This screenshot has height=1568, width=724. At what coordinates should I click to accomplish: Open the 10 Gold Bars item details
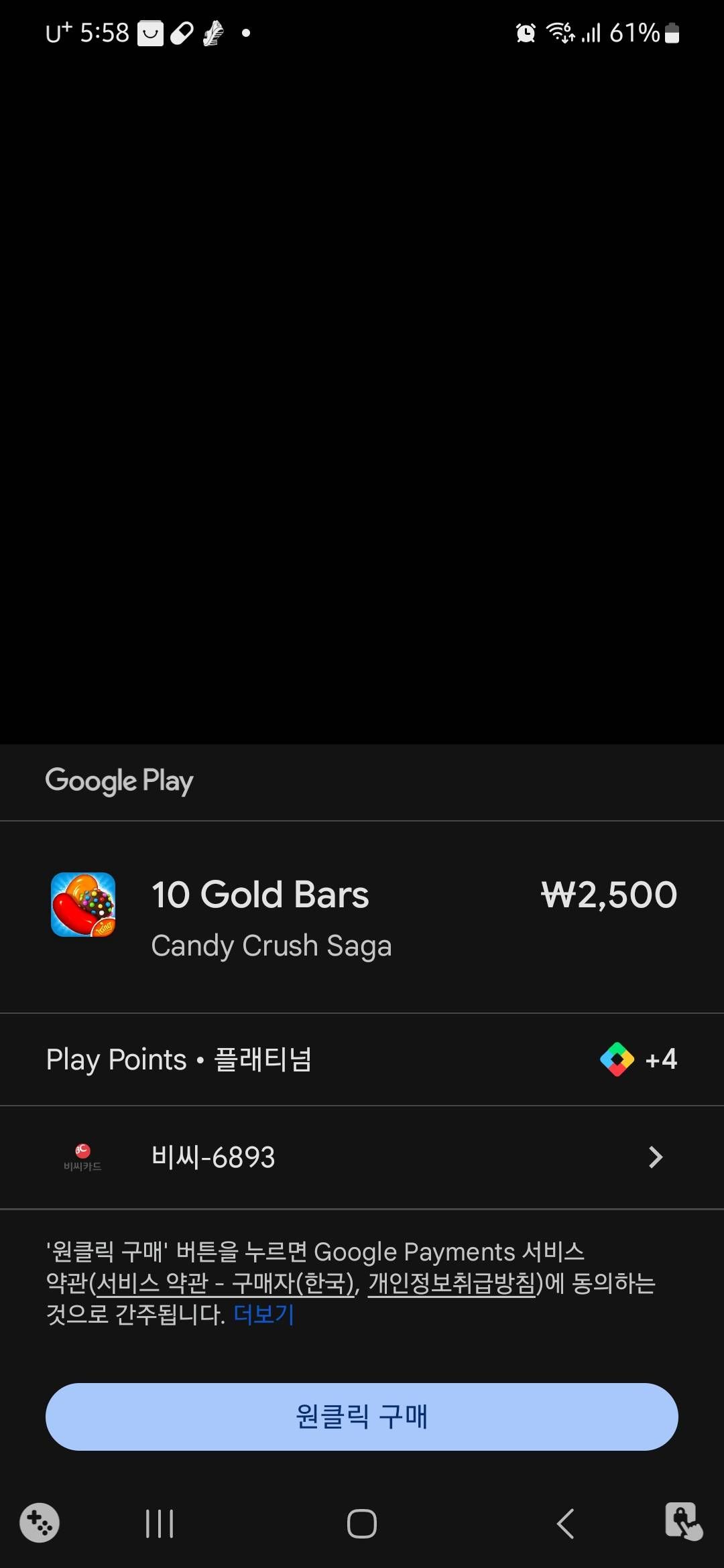coord(260,895)
